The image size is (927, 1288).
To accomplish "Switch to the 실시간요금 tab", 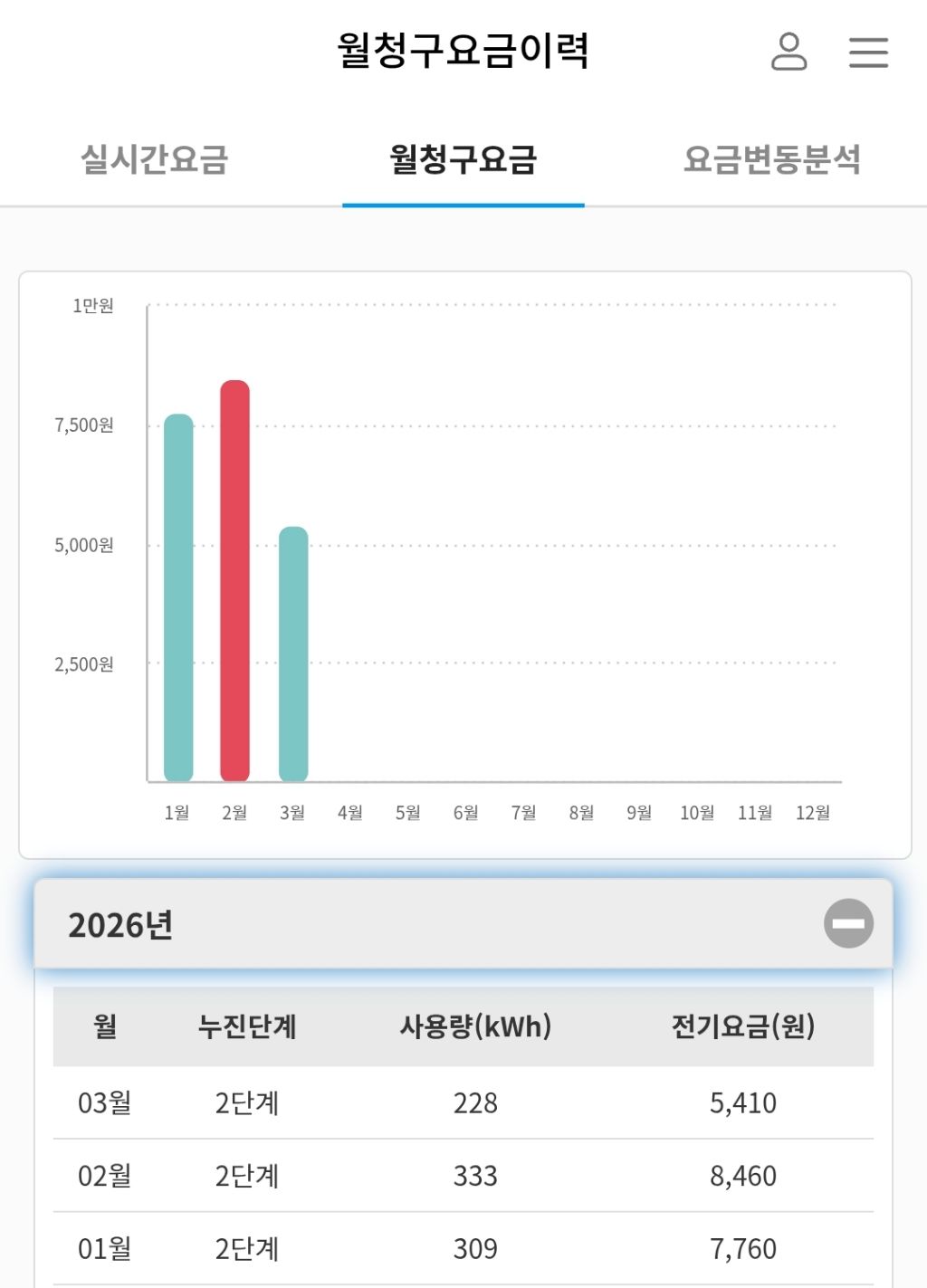I will click(155, 159).
